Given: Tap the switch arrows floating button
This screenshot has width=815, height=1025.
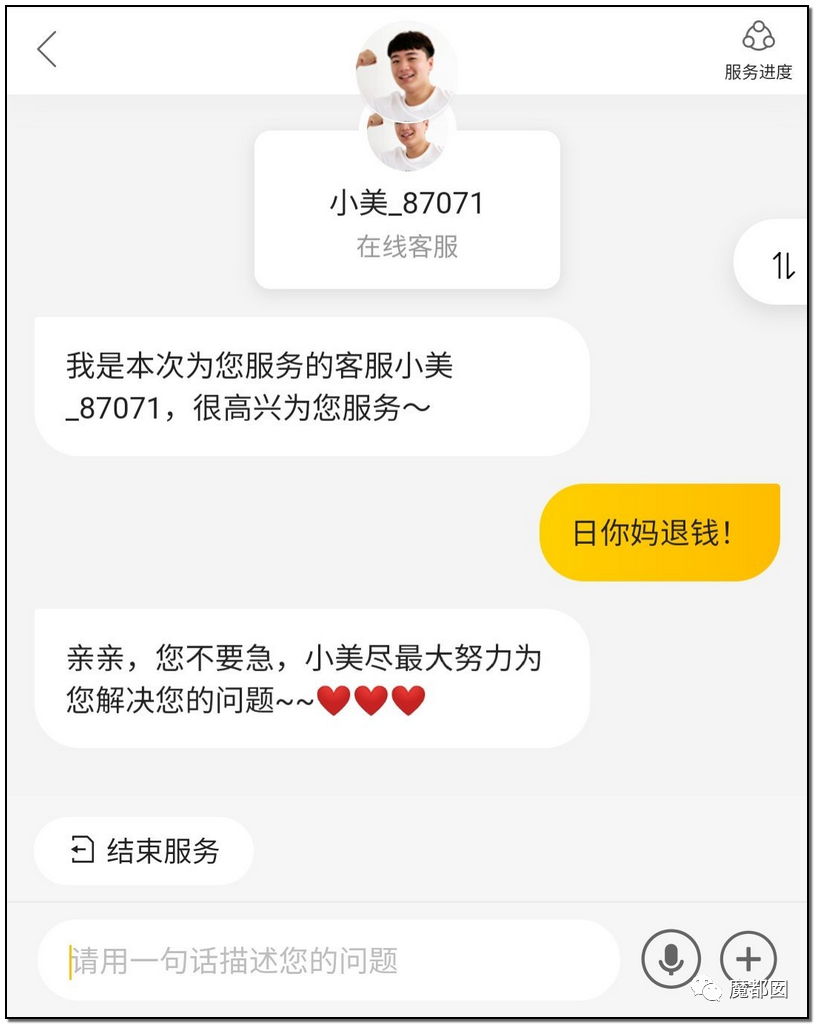Looking at the screenshot, I should (782, 265).
